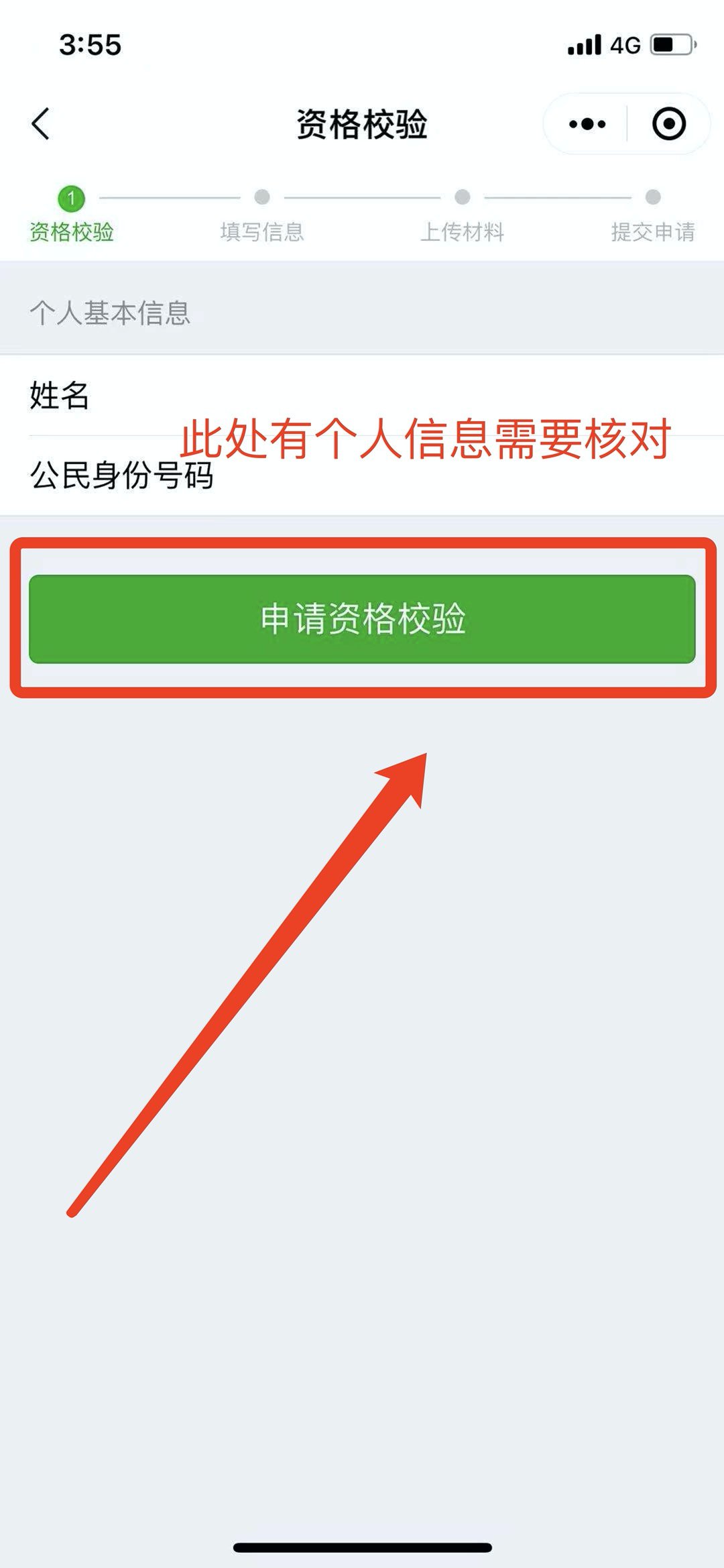Open the mini program three-dot menu
Screen dimensions: 724x1568
(x=587, y=124)
